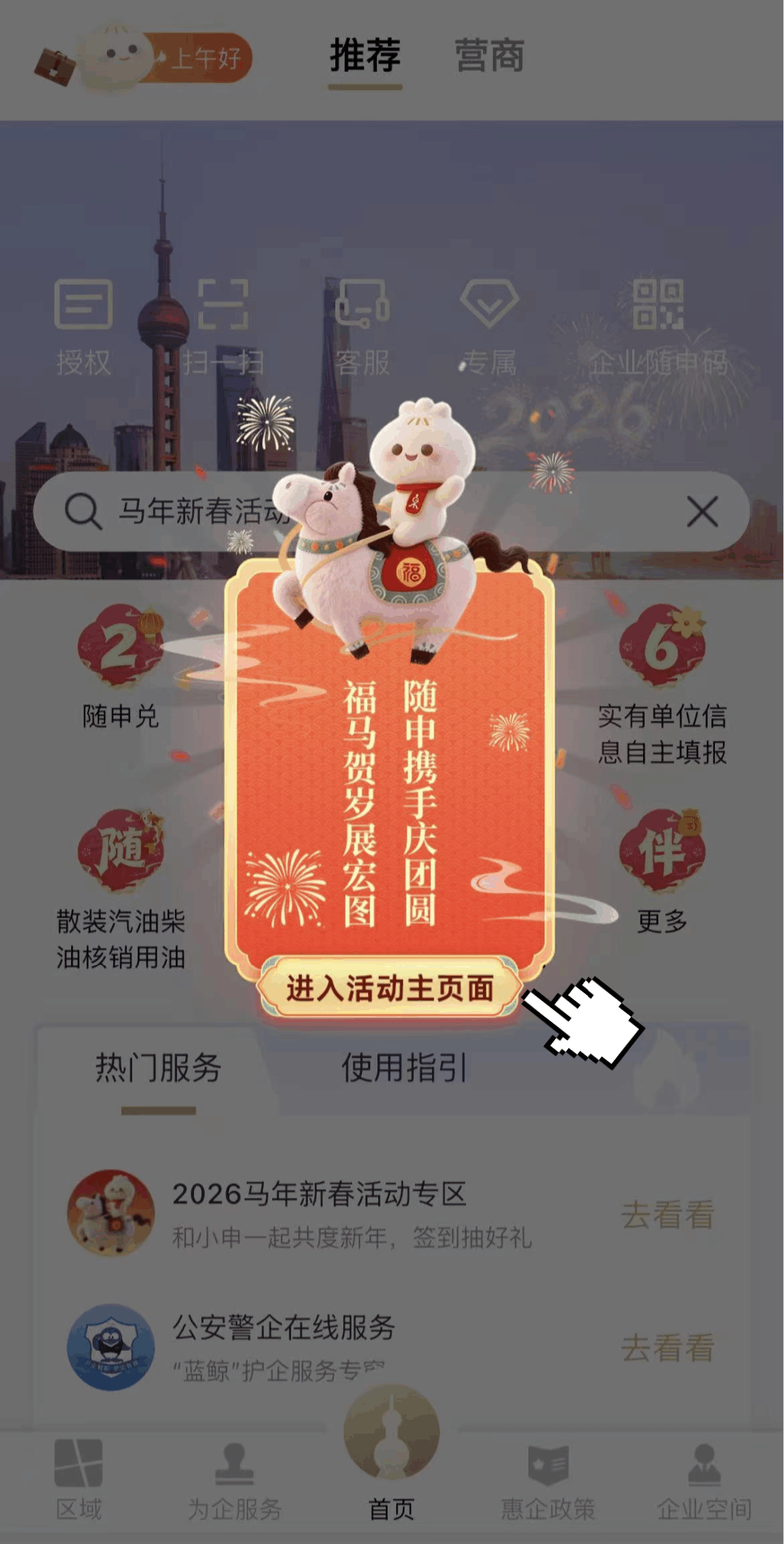Tap 去看看 for 公安警企在线服务
This screenshot has height=1544, width=784.
point(667,1348)
